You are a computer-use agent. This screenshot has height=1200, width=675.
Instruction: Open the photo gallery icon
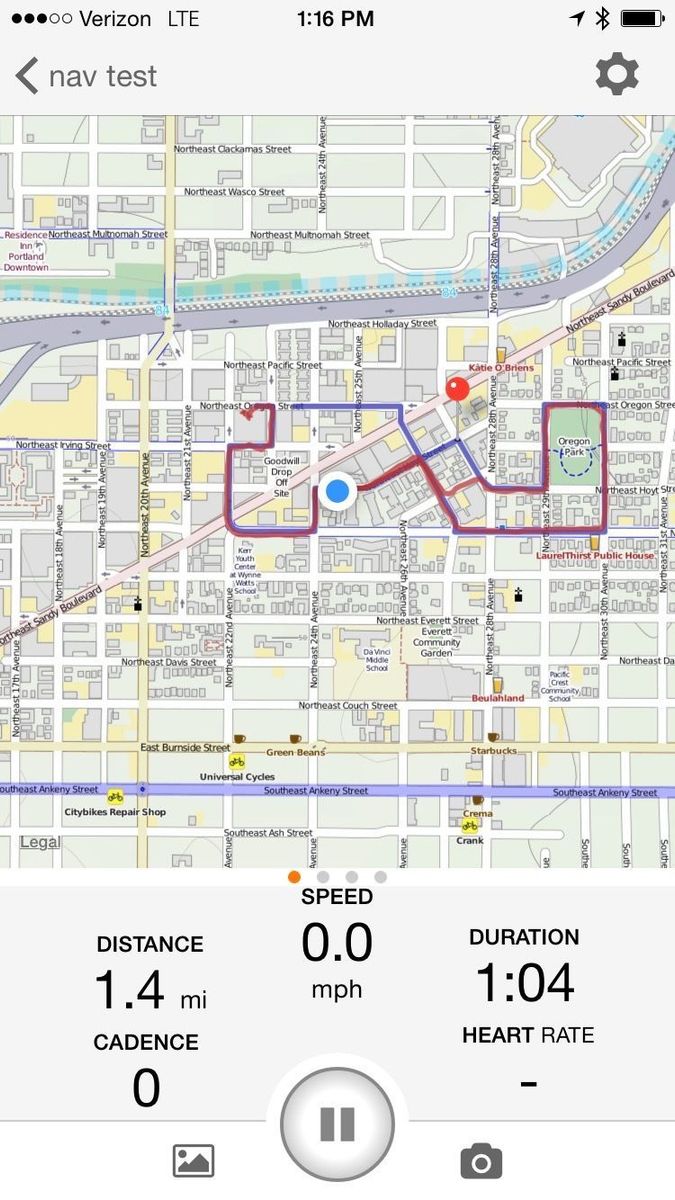(193, 1161)
